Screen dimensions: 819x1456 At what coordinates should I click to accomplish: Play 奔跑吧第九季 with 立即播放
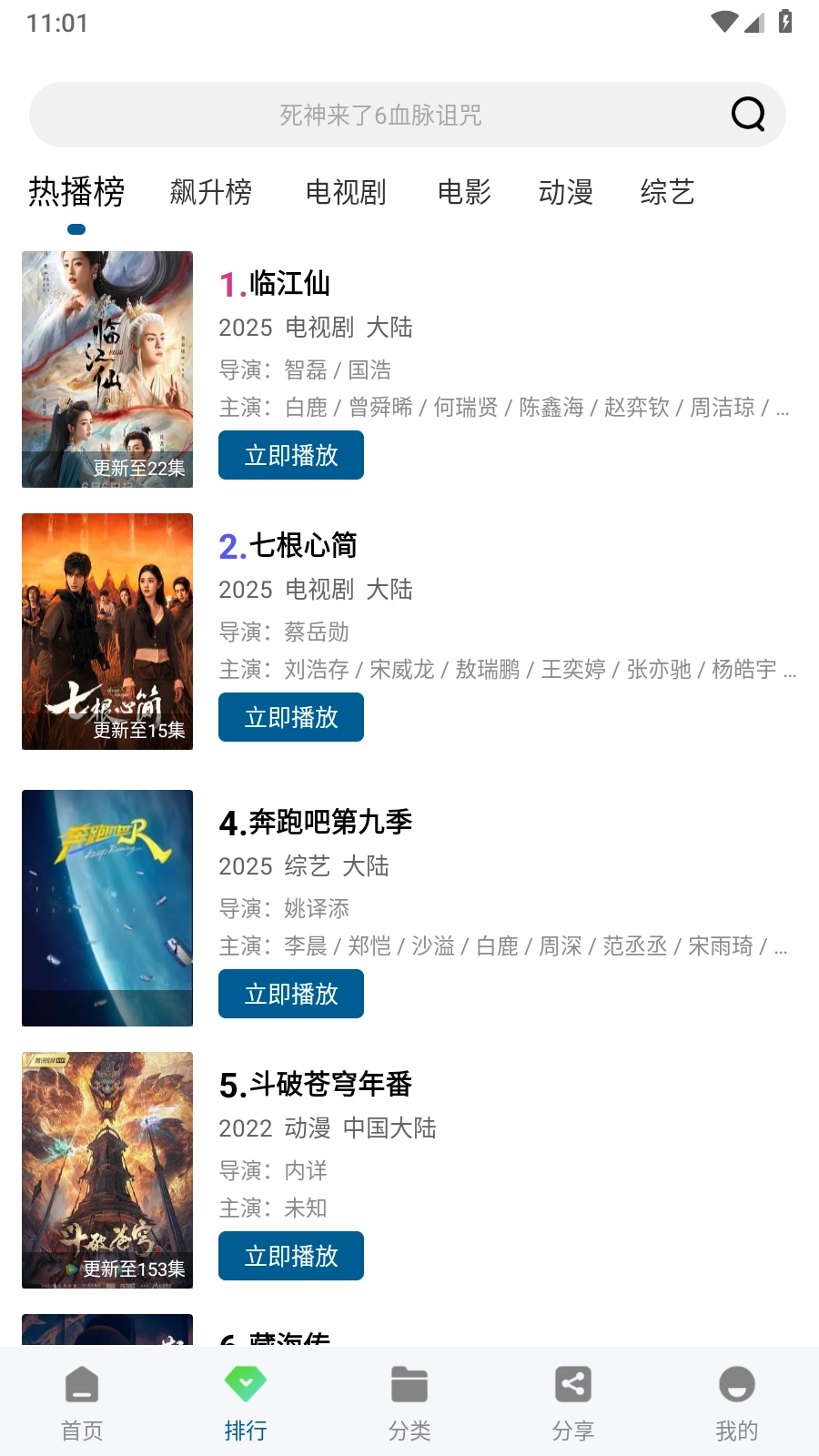coord(291,994)
